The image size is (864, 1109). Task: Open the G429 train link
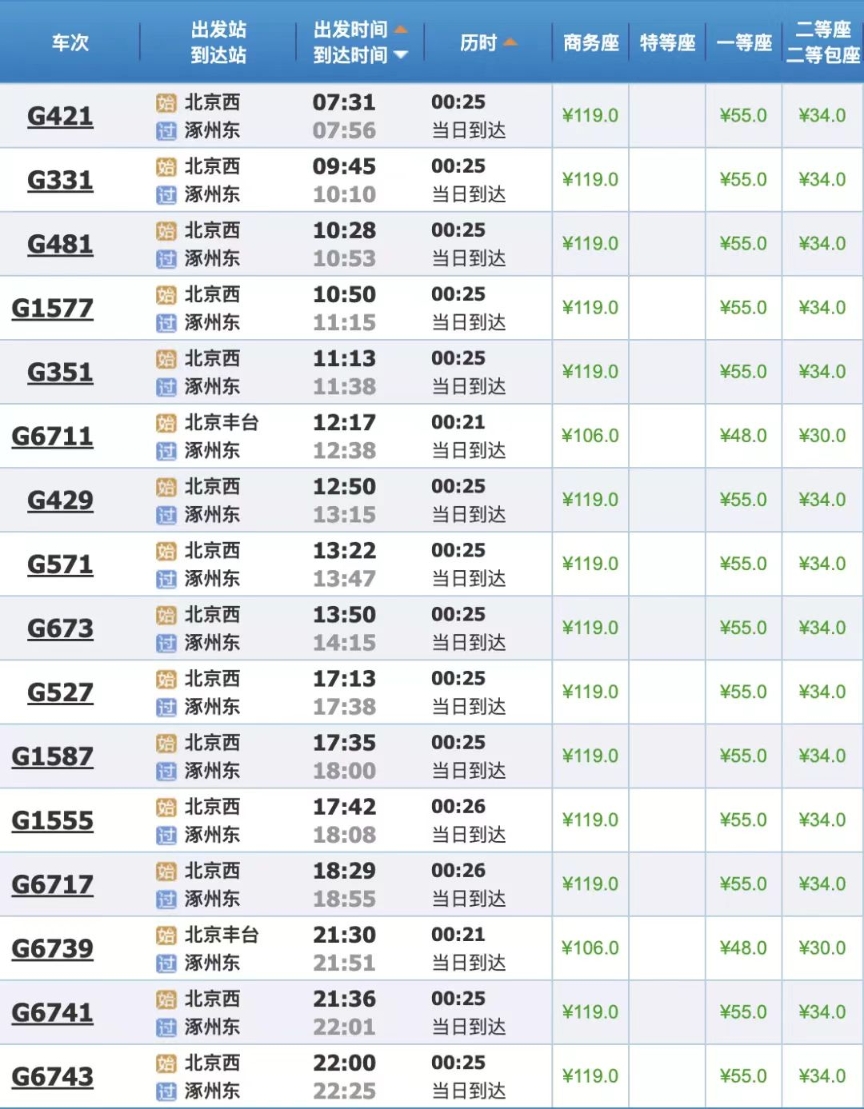60,500
